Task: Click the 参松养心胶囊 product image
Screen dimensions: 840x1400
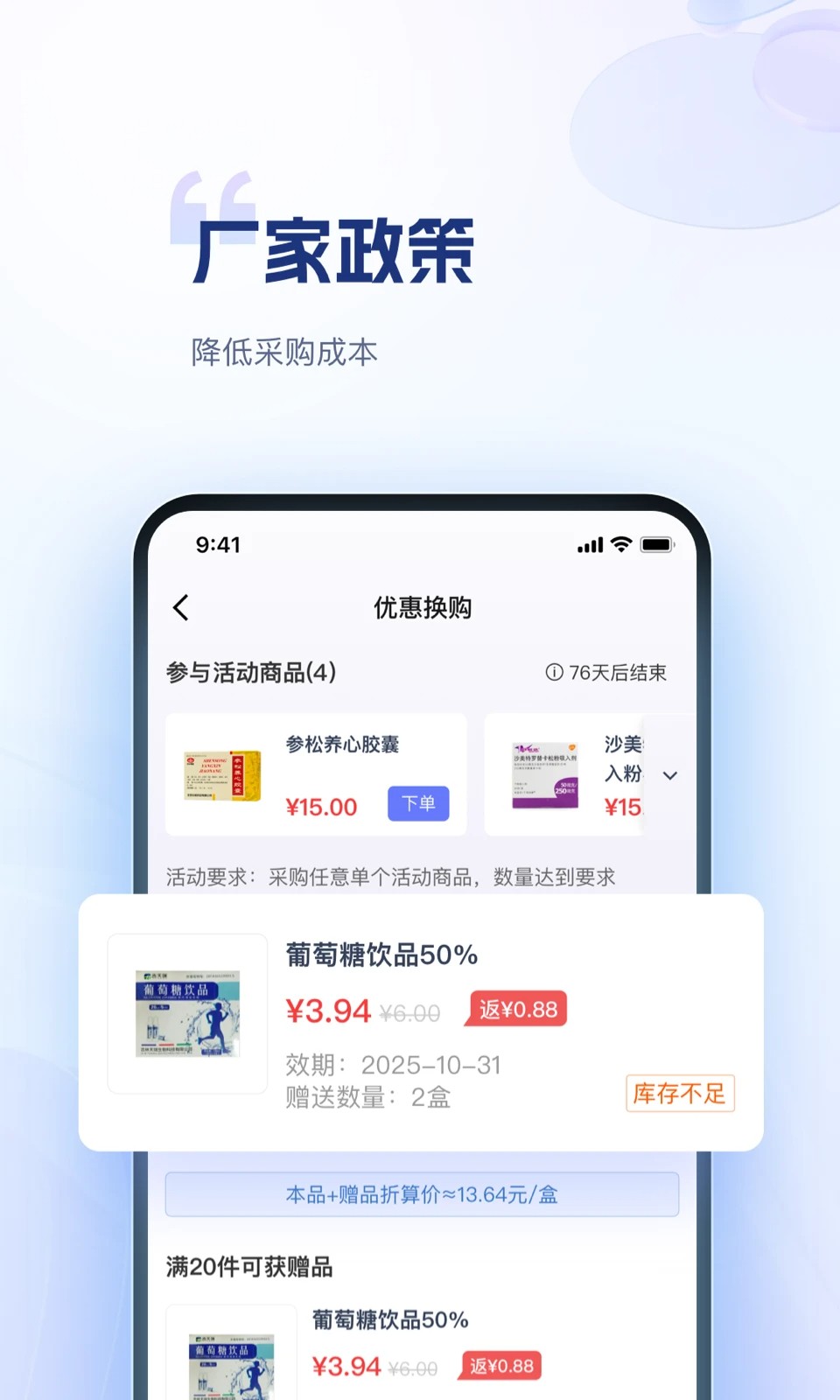Action: click(221, 774)
